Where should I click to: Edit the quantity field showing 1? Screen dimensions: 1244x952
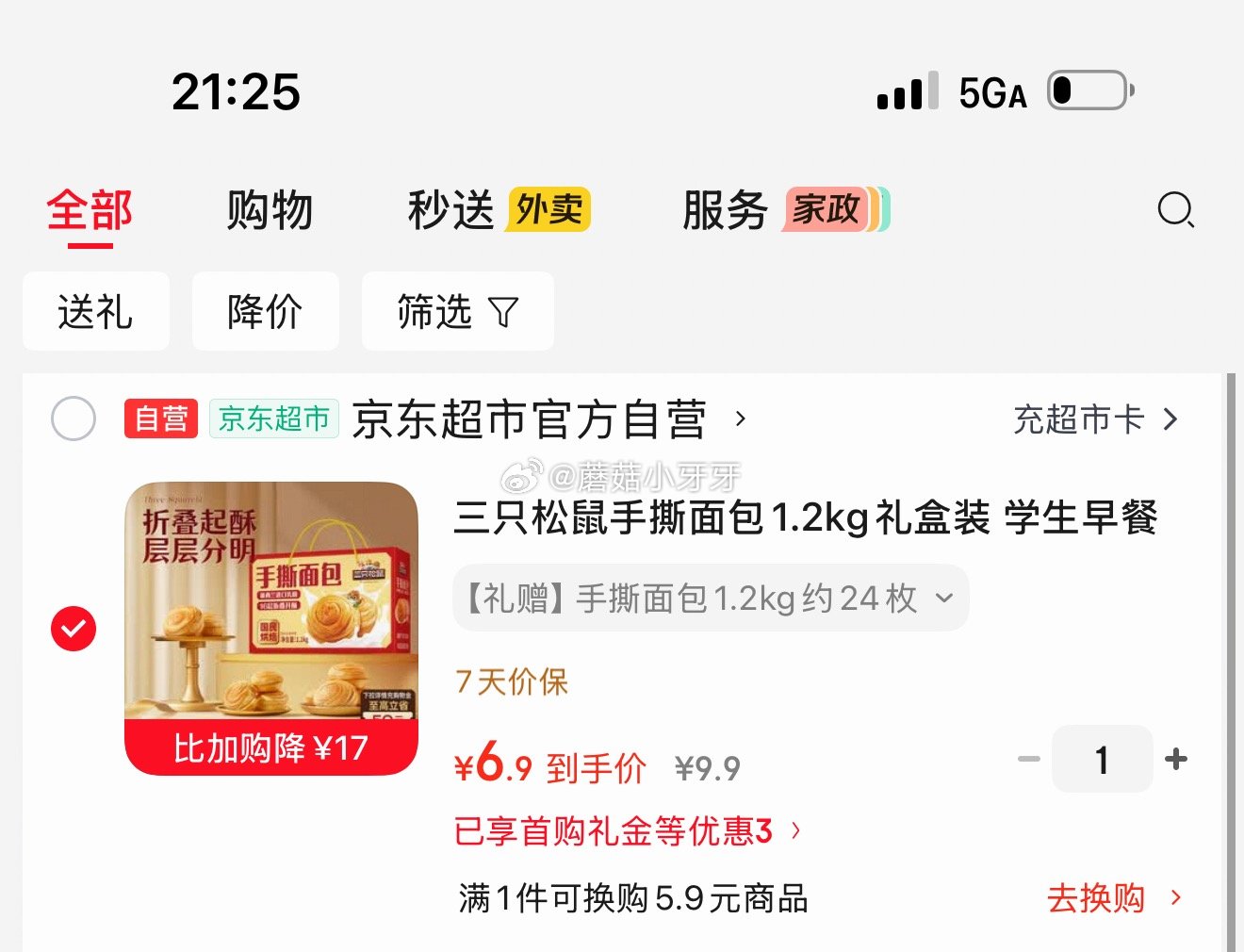(1102, 759)
